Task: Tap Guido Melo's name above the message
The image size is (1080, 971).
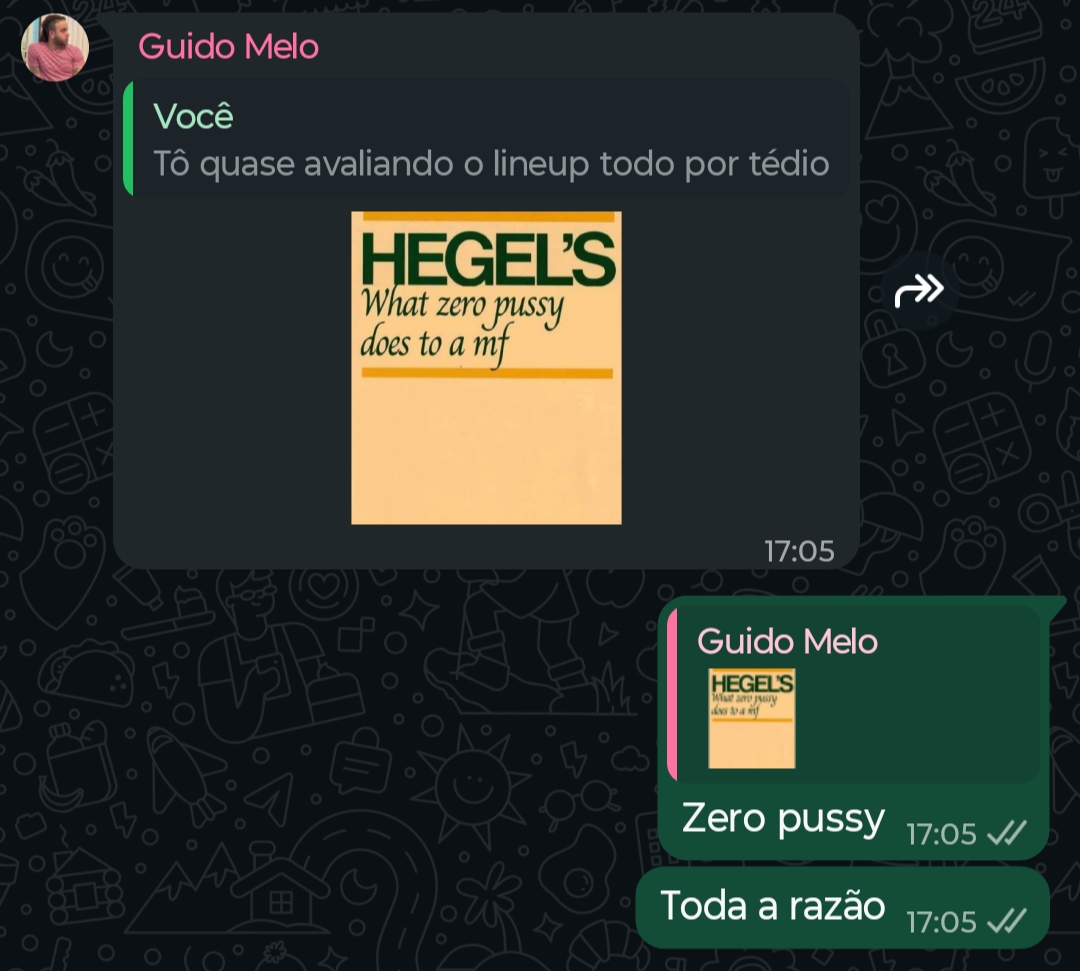Action: [x=228, y=46]
